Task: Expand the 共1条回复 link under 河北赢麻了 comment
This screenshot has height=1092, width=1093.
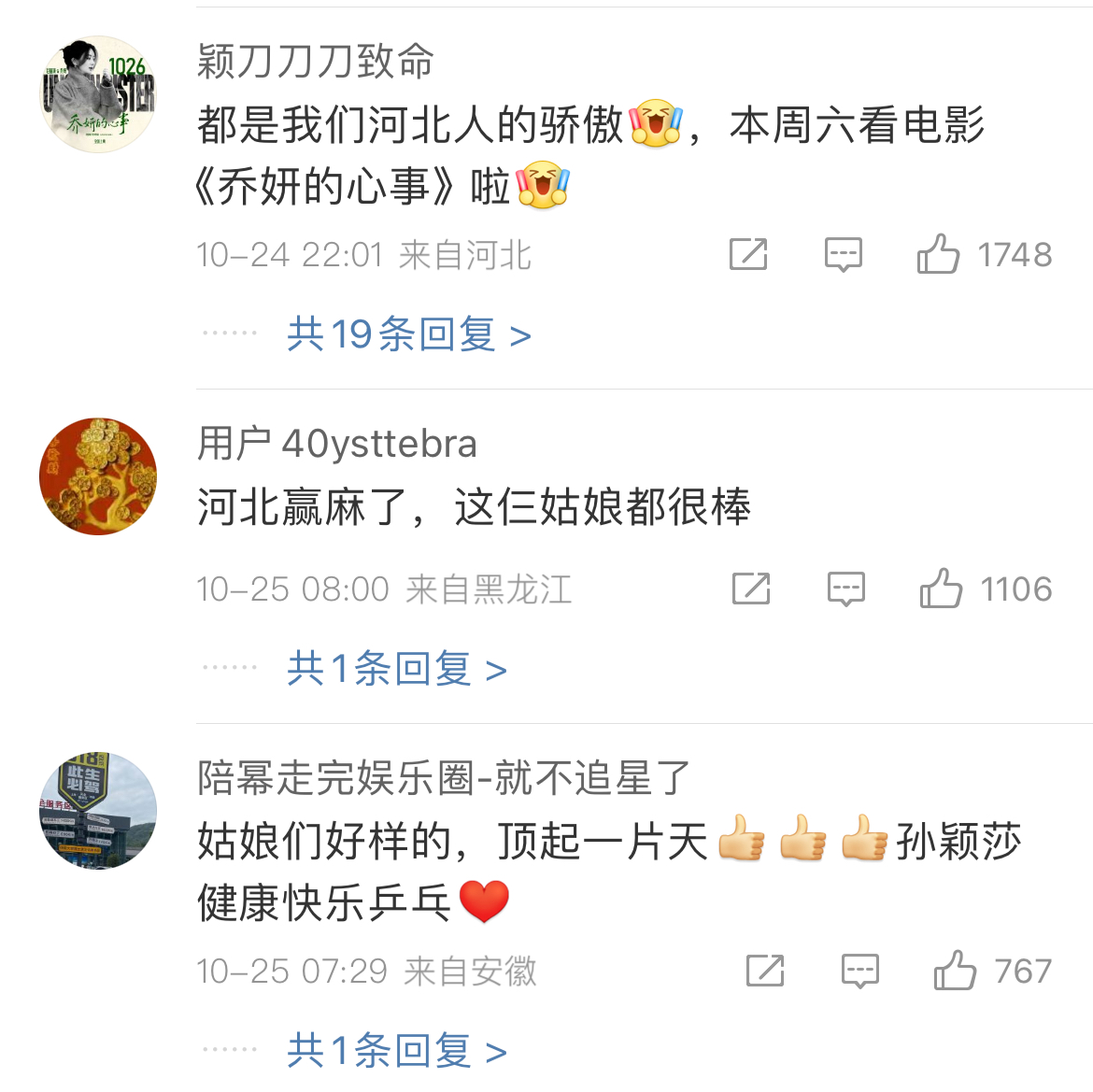Action: [397, 669]
